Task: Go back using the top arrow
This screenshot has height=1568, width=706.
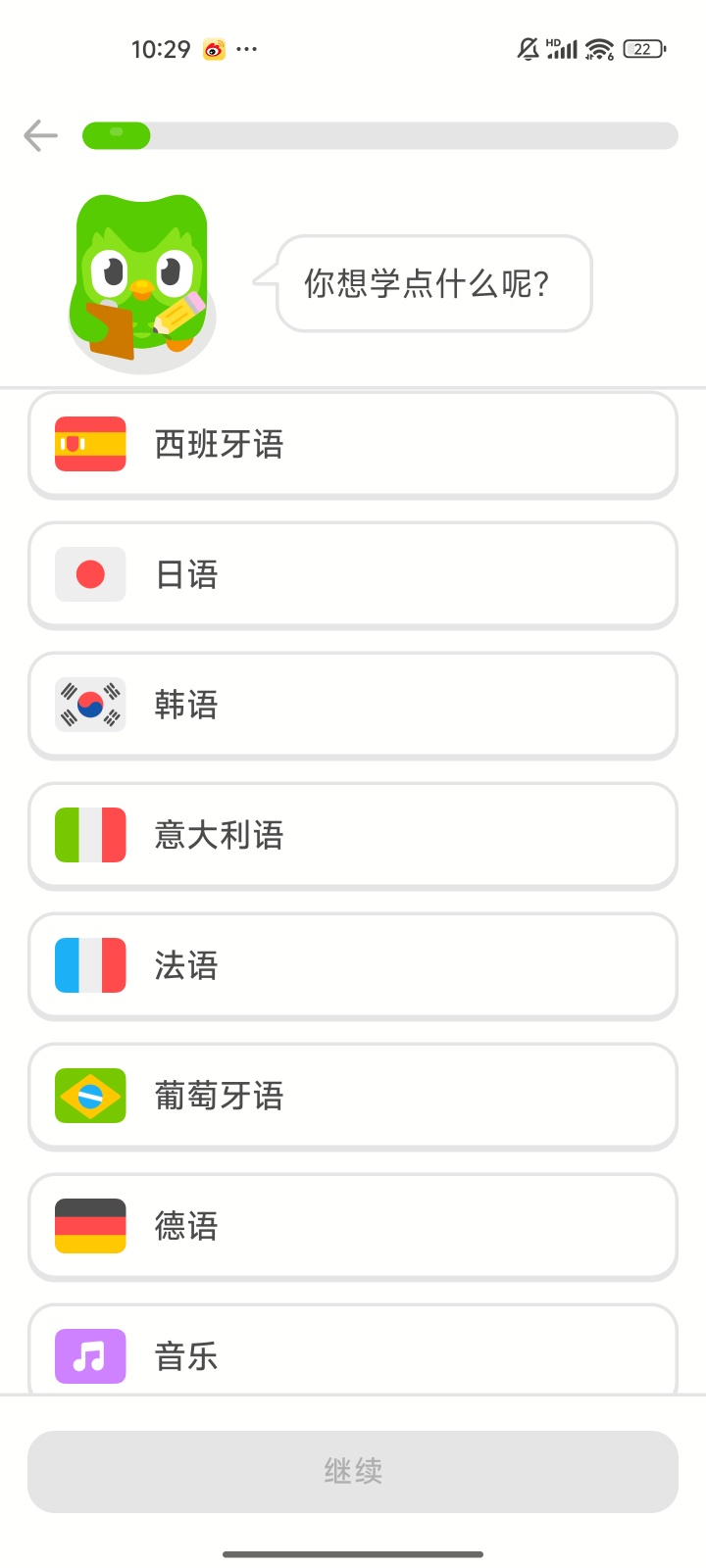Action: (41, 135)
